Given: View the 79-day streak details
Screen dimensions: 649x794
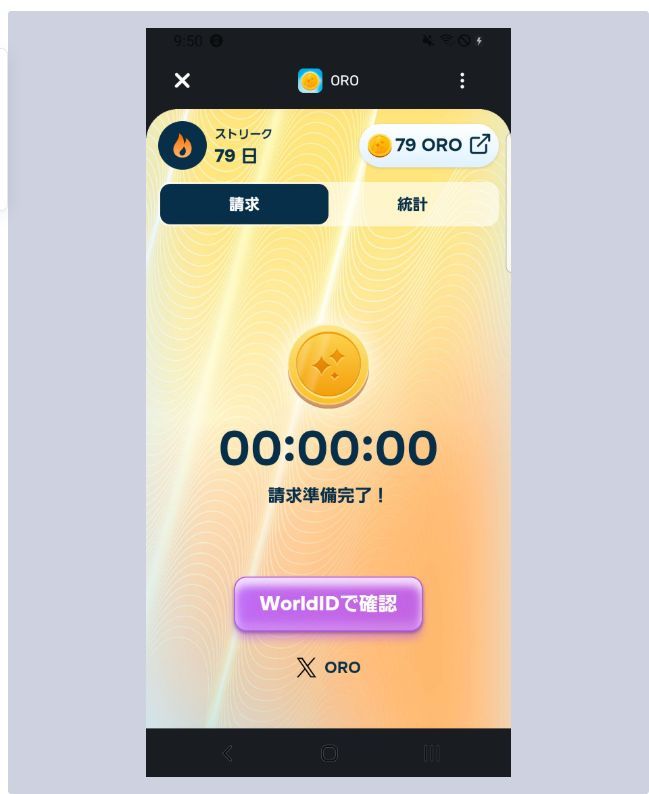Looking at the screenshot, I should [x=215, y=146].
